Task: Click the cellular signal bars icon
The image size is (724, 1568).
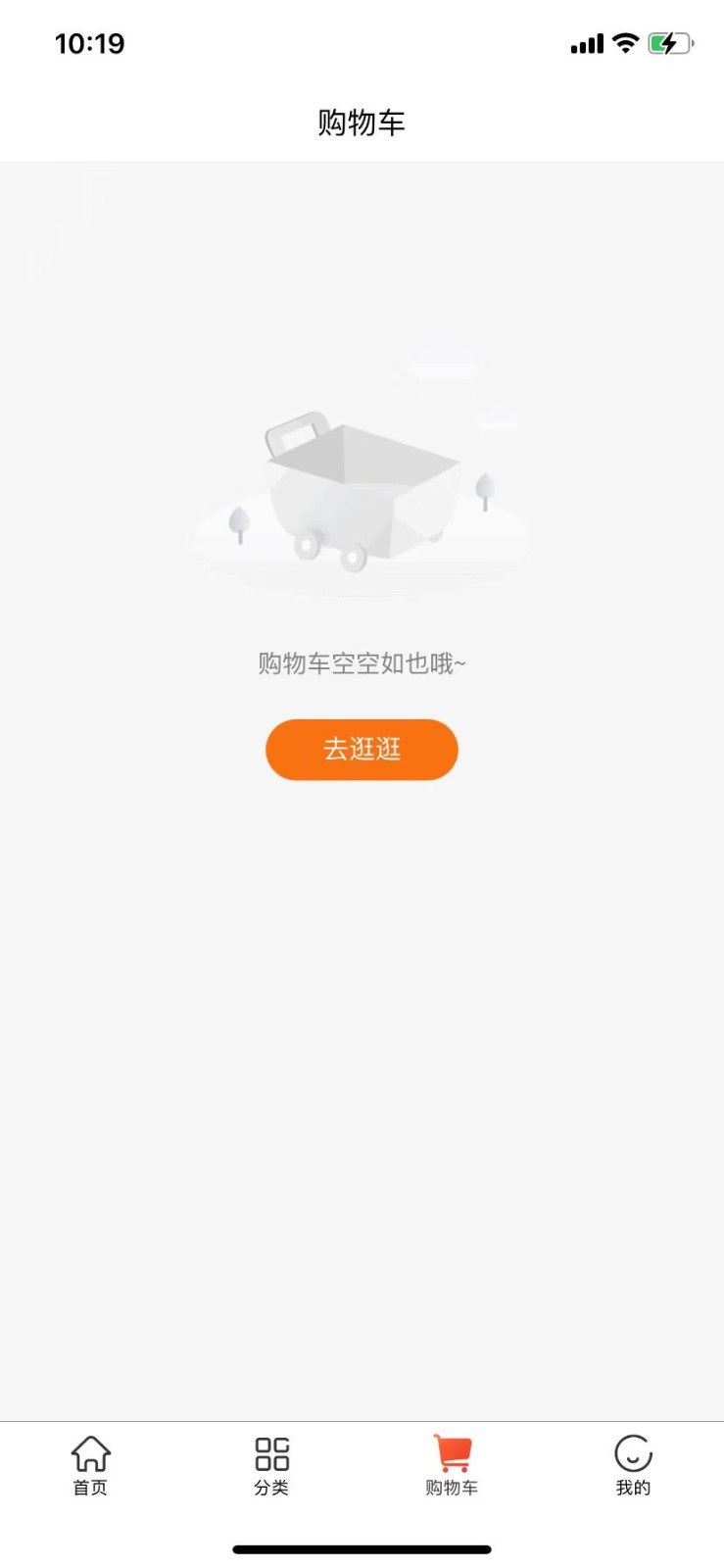Action: (585, 43)
